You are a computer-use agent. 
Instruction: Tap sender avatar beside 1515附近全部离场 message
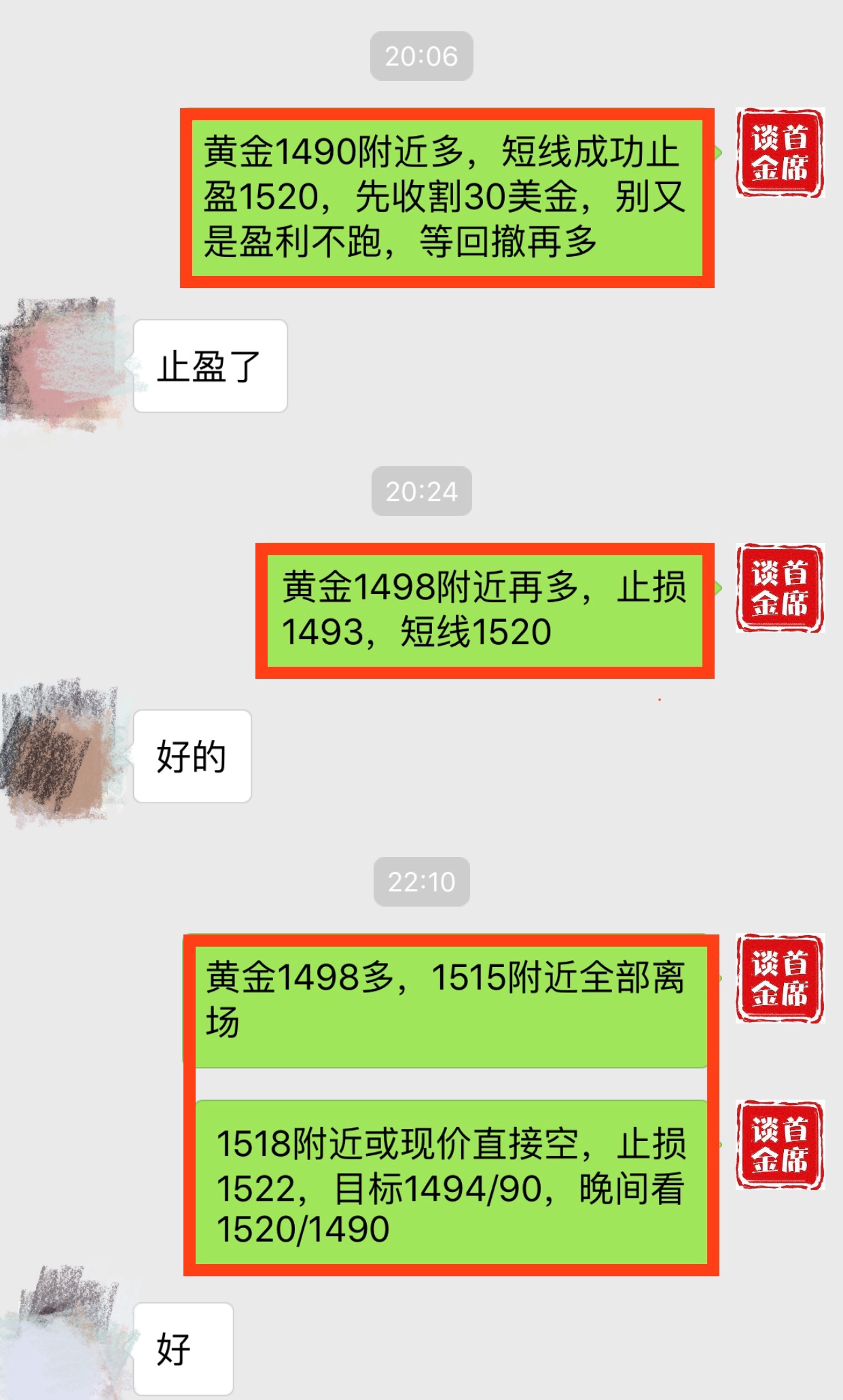click(x=779, y=978)
